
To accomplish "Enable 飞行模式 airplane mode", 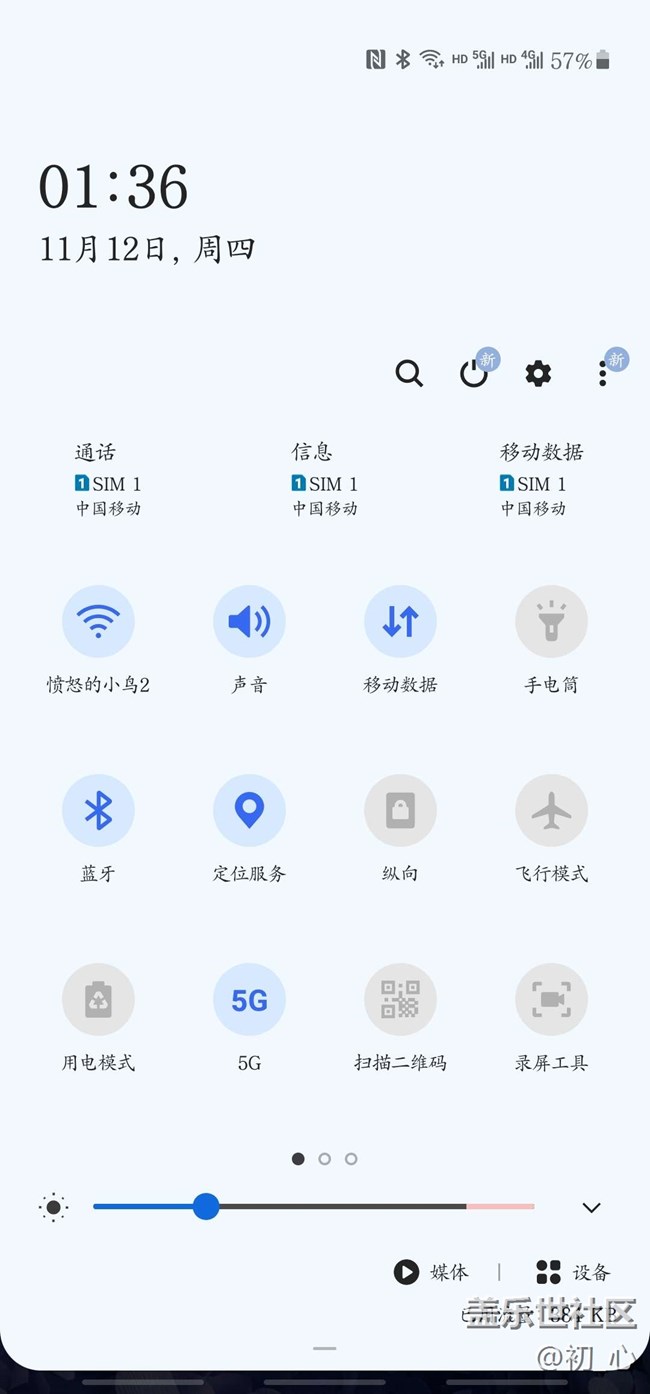I will pos(551,810).
